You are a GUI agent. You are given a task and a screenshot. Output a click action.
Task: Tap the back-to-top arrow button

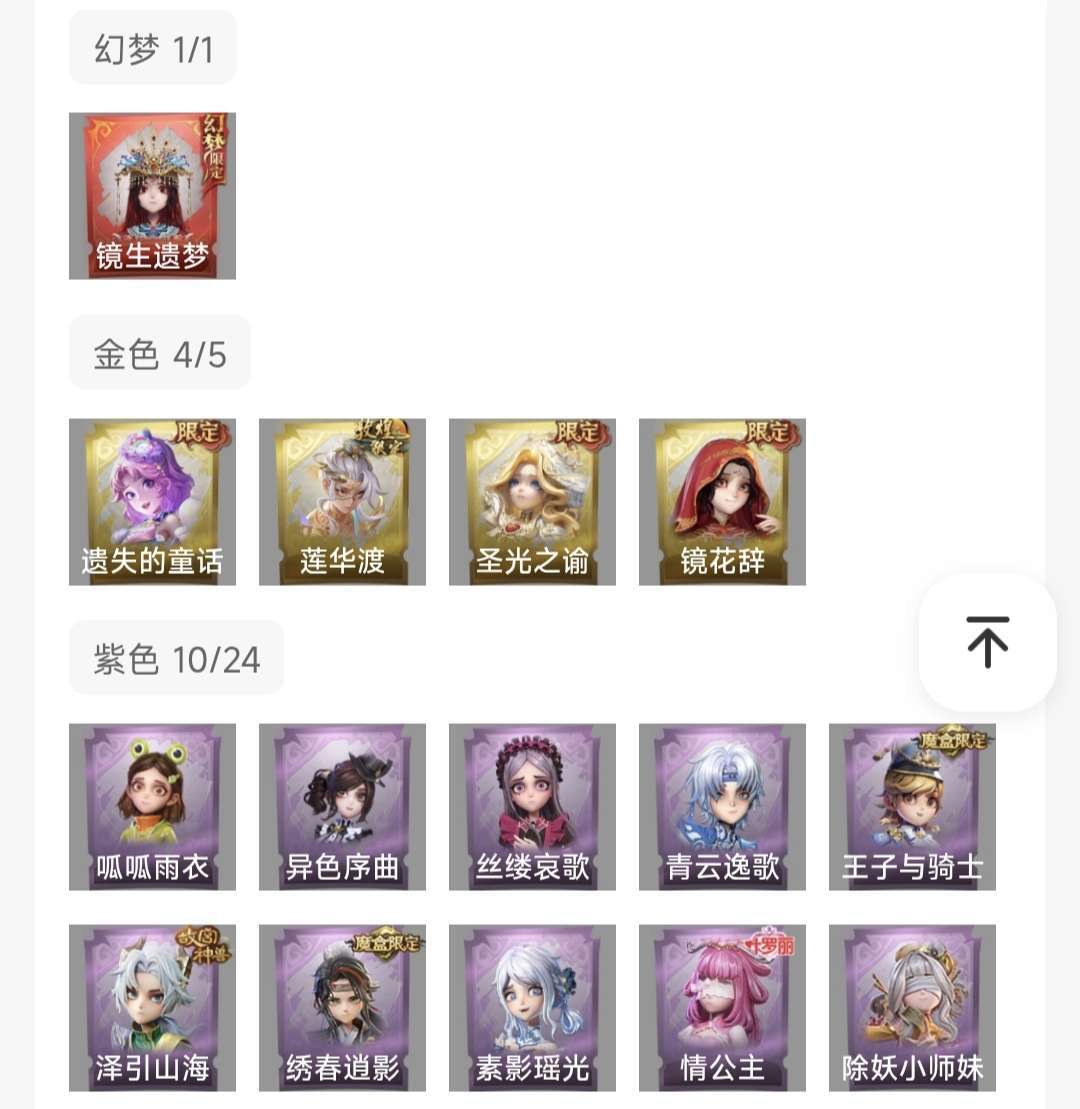[987, 645]
